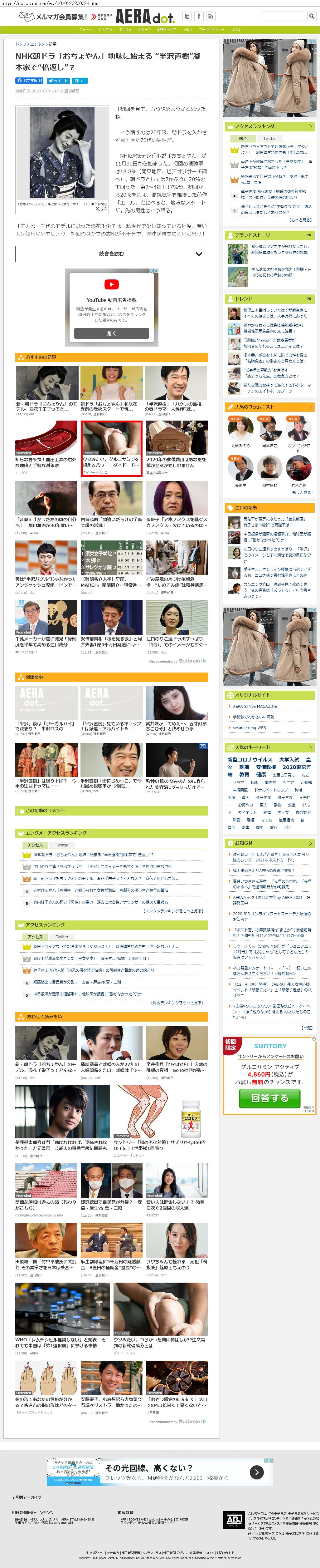Open AERA dot. Facebook page icon
320x1568 pixels.
pyautogui.click(x=199, y=17)
